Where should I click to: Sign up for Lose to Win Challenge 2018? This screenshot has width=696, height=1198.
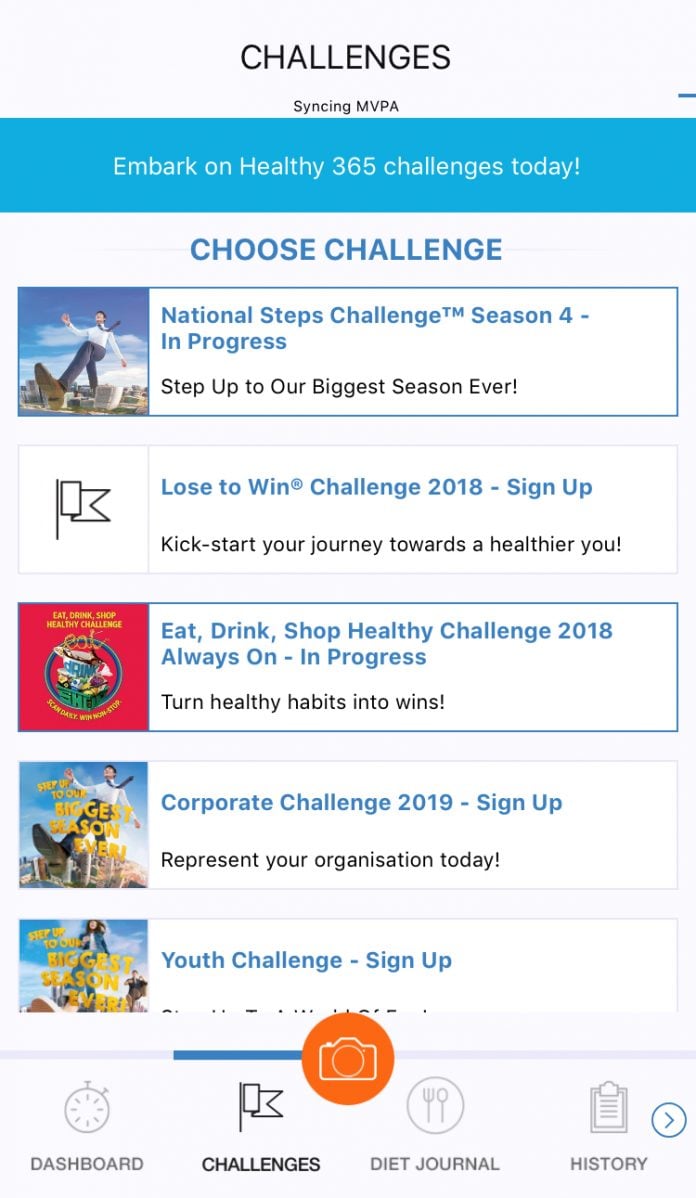coord(348,510)
